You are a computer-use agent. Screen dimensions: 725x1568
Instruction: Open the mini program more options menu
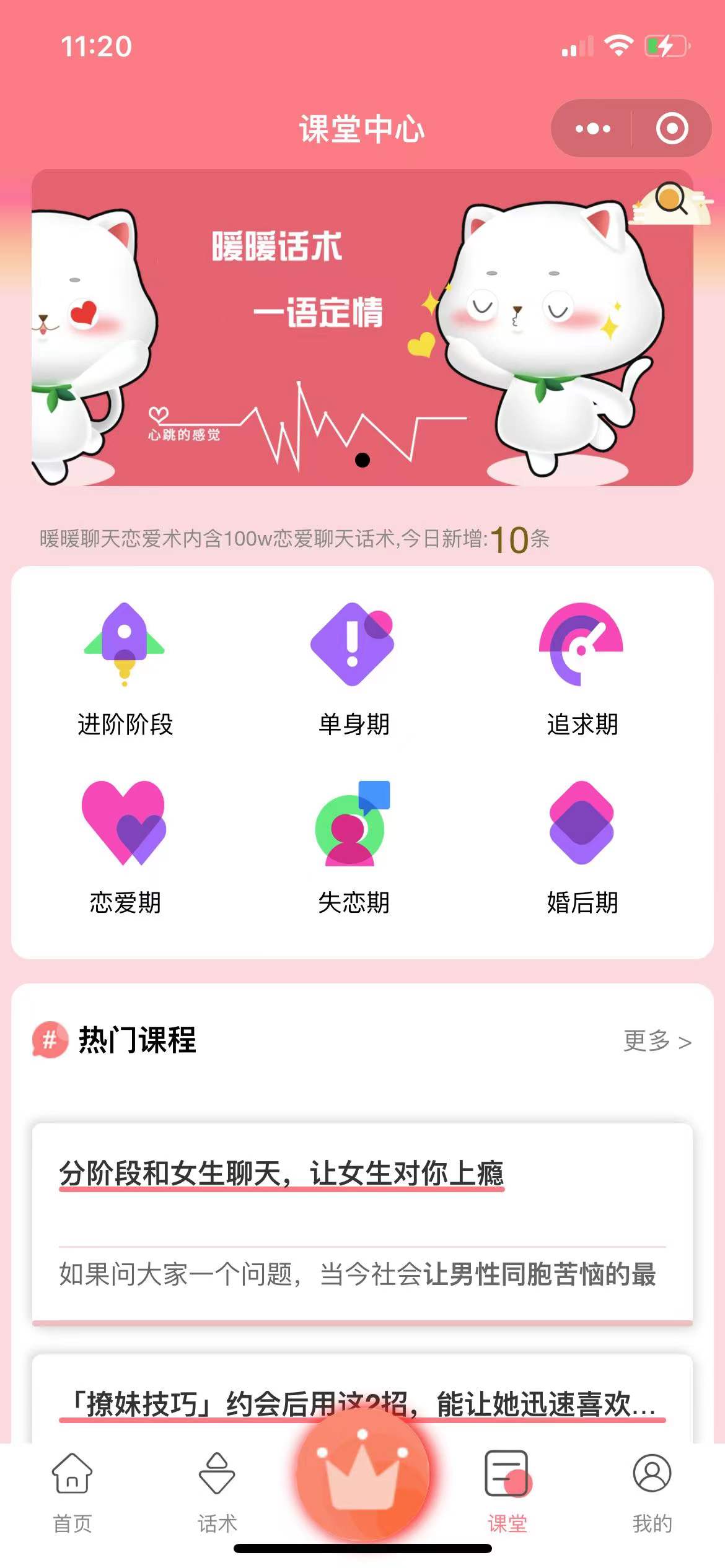(x=592, y=129)
